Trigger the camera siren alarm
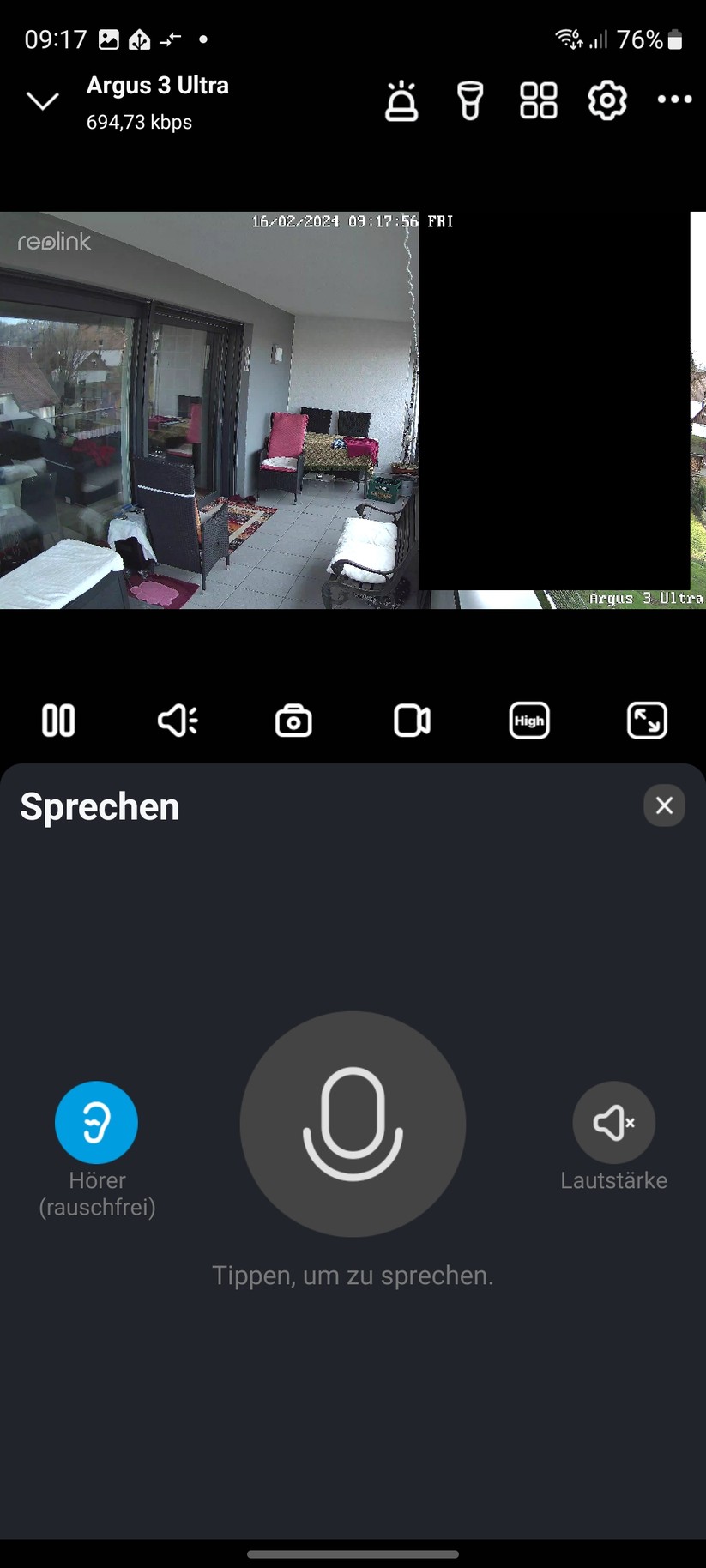Image resolution: width=706 pixels, height=1568 pixels. click(x=401, y=100)
